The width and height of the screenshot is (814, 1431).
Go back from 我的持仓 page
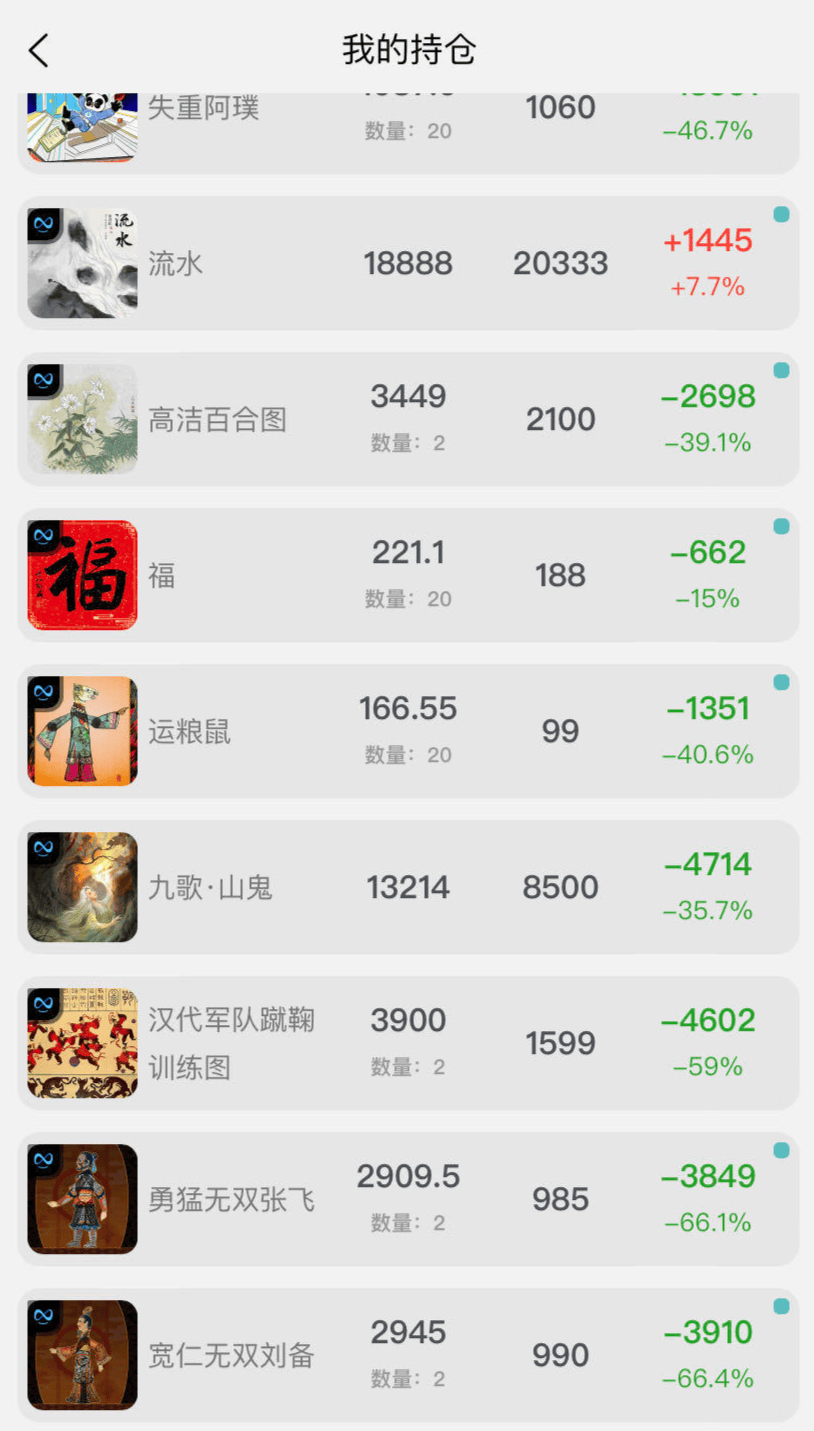tap(39, 50)
